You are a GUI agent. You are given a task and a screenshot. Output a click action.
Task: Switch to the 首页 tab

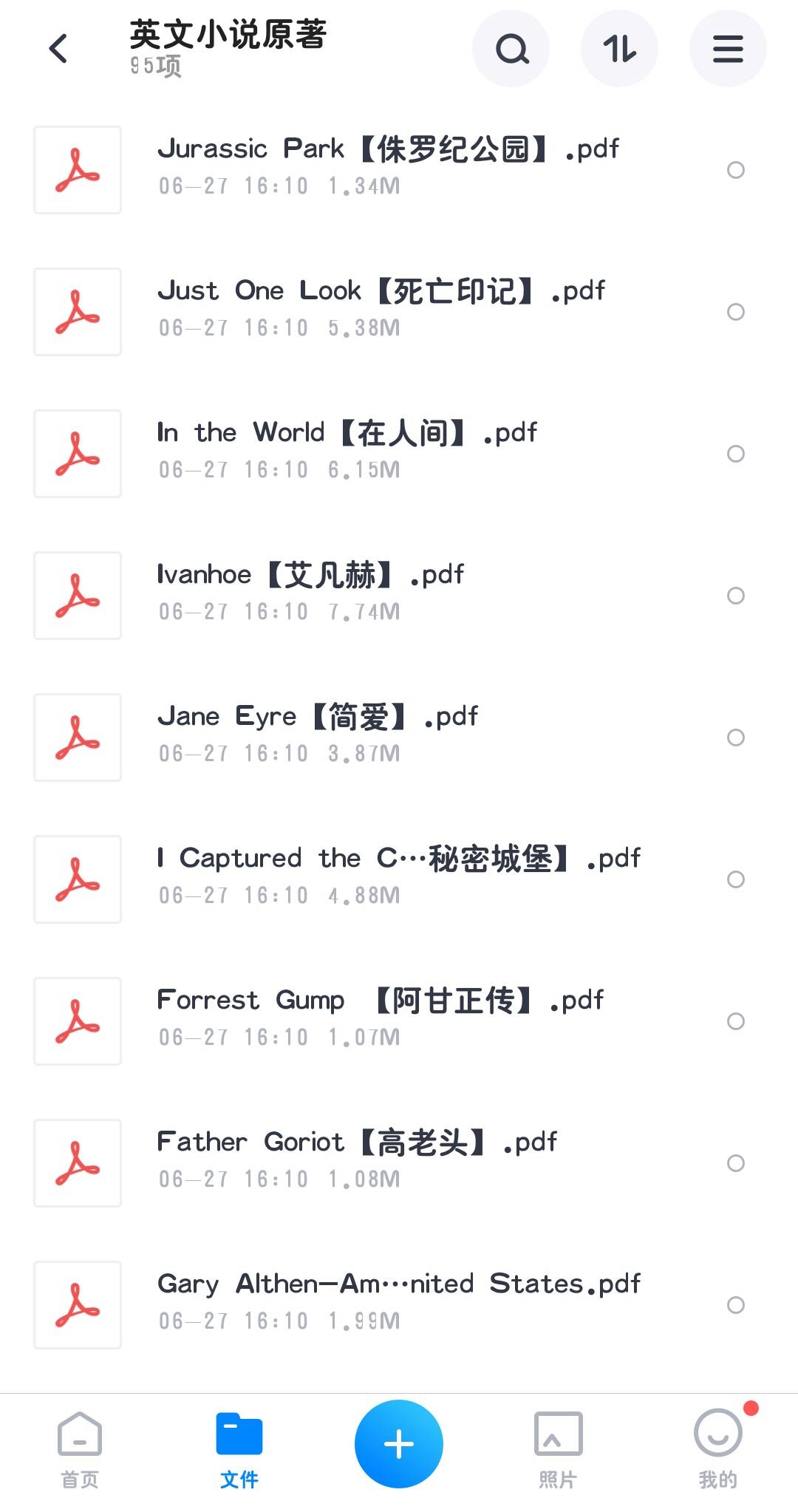pyautogui.click(x=80, y=1449)
